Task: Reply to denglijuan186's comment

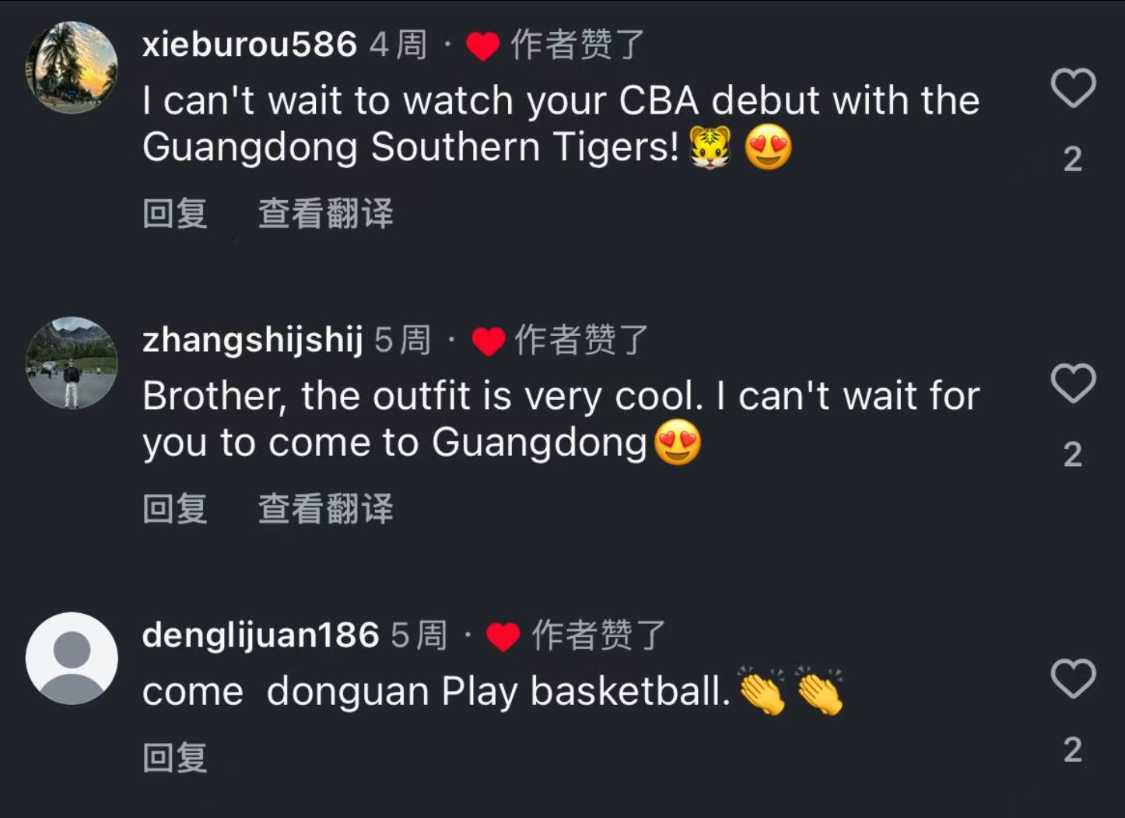Action: tap(175, 757)
